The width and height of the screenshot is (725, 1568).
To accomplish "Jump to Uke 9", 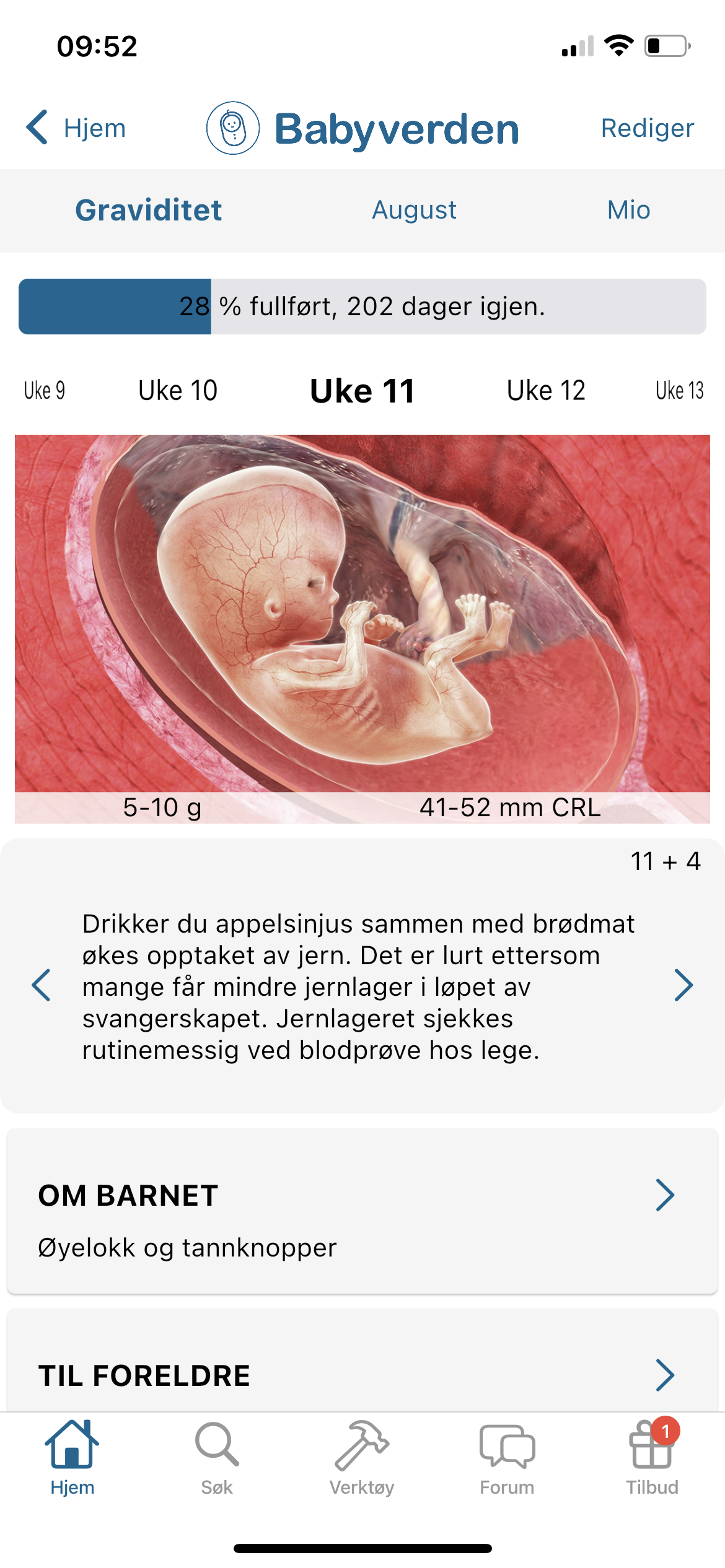I will (44, 390).
